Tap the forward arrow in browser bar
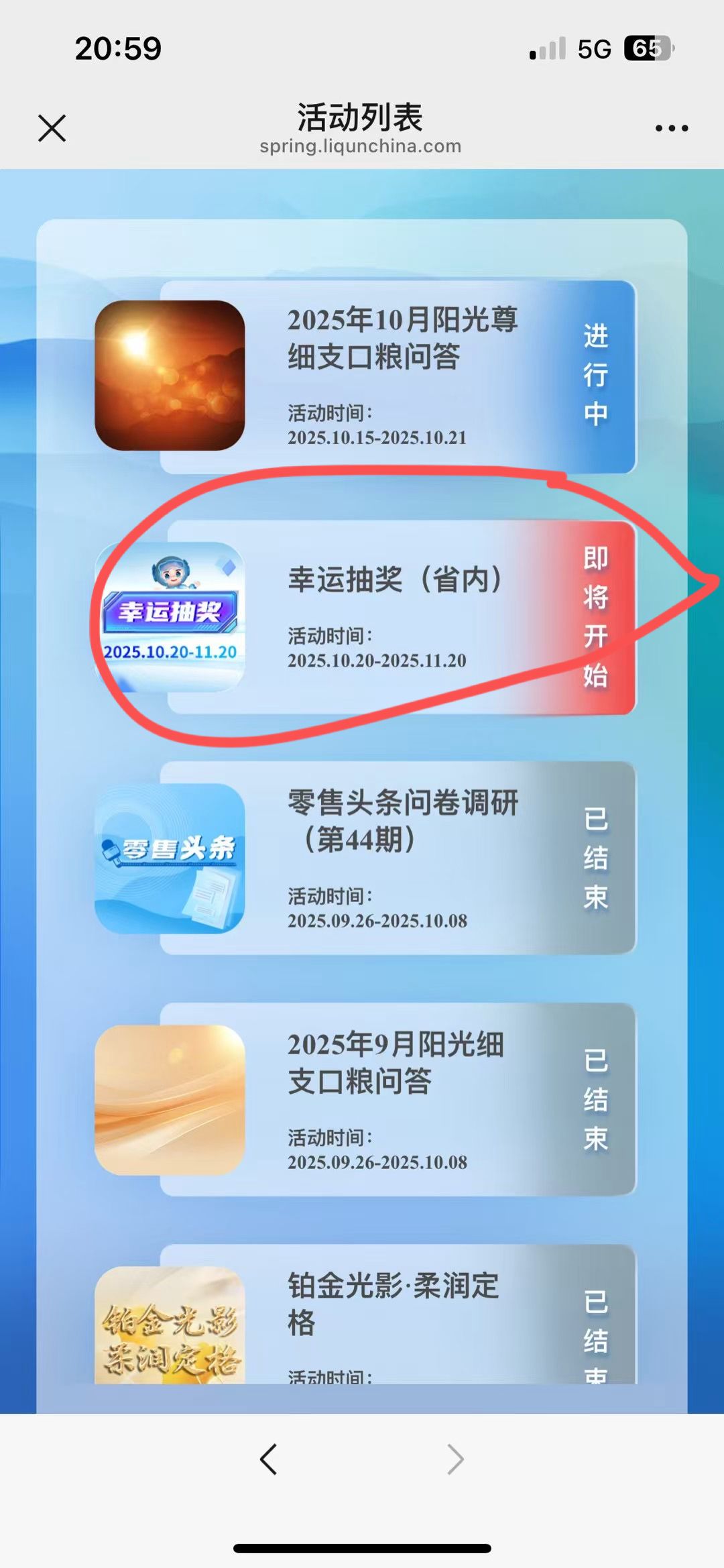Viewport: 724px width, 1568px height. (x=455, y=1459)
